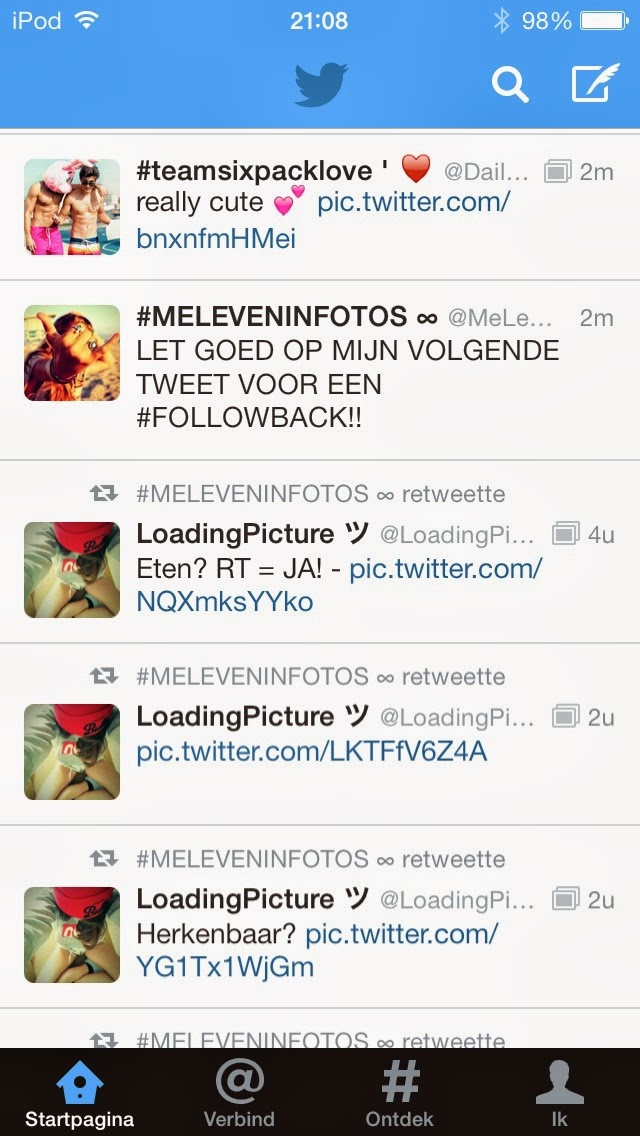Open the #MELEVENINFOTOS avatar in the FOLLOWBACK tweet
This screenshot has width=640, height=1136.
click(72, 353)
